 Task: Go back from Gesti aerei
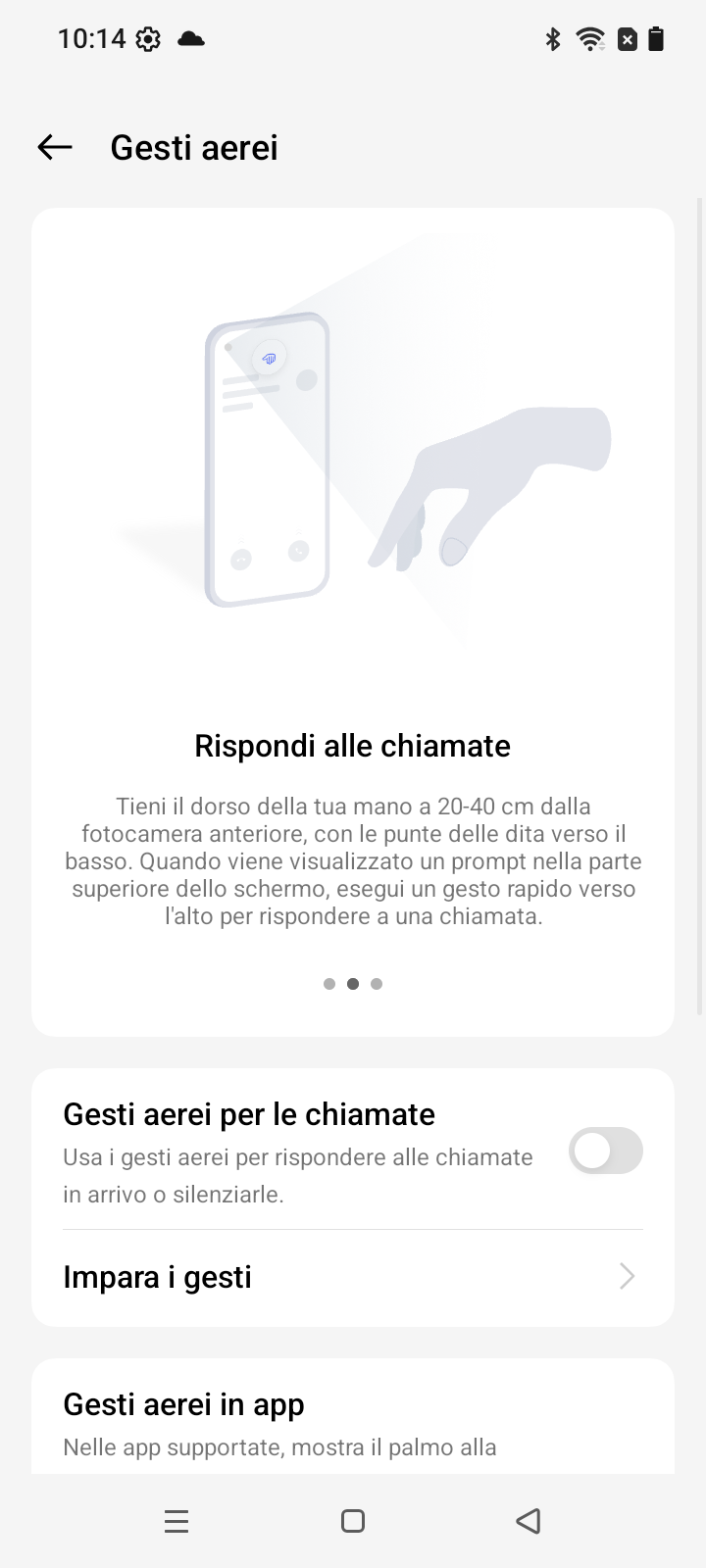(55, 147)
